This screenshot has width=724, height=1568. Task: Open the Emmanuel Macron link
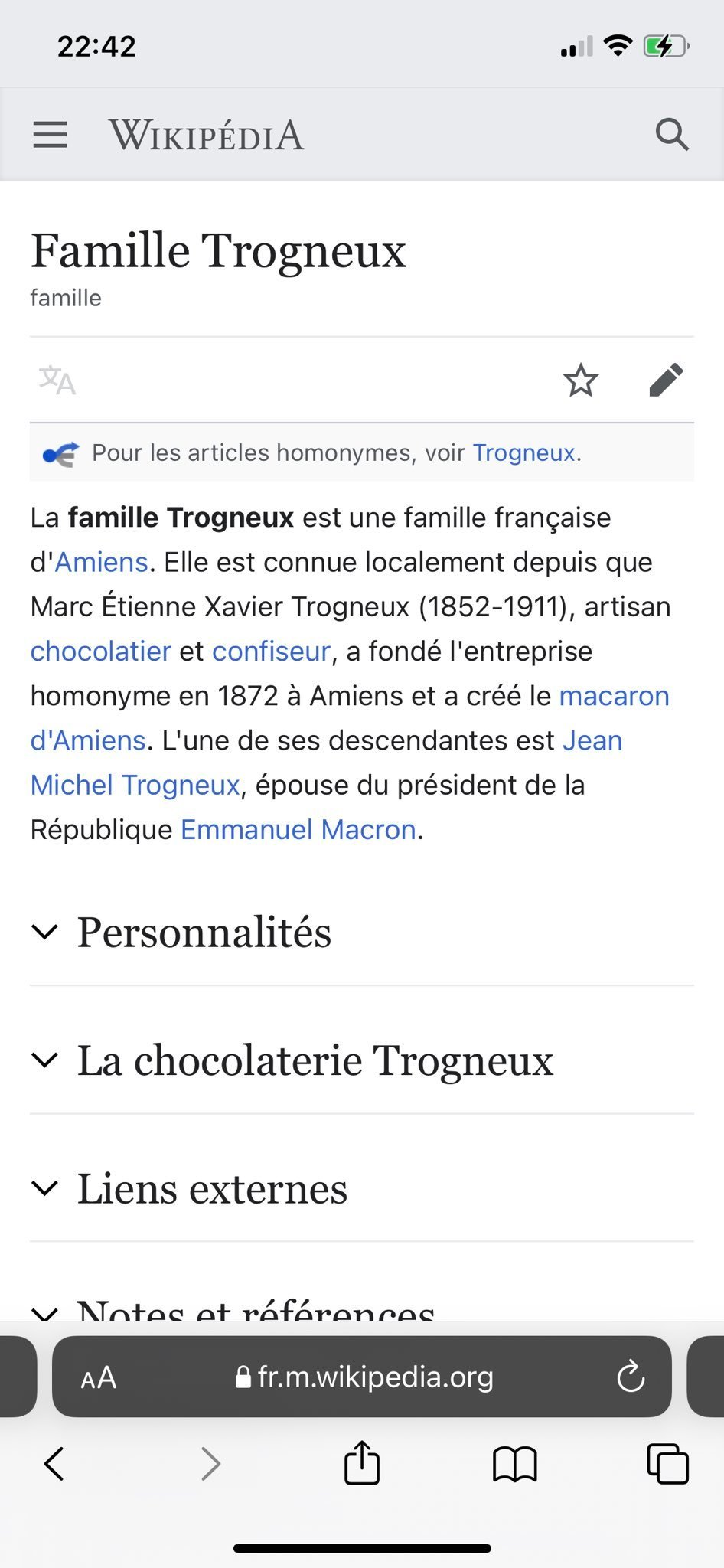click(x=298, y=829)
